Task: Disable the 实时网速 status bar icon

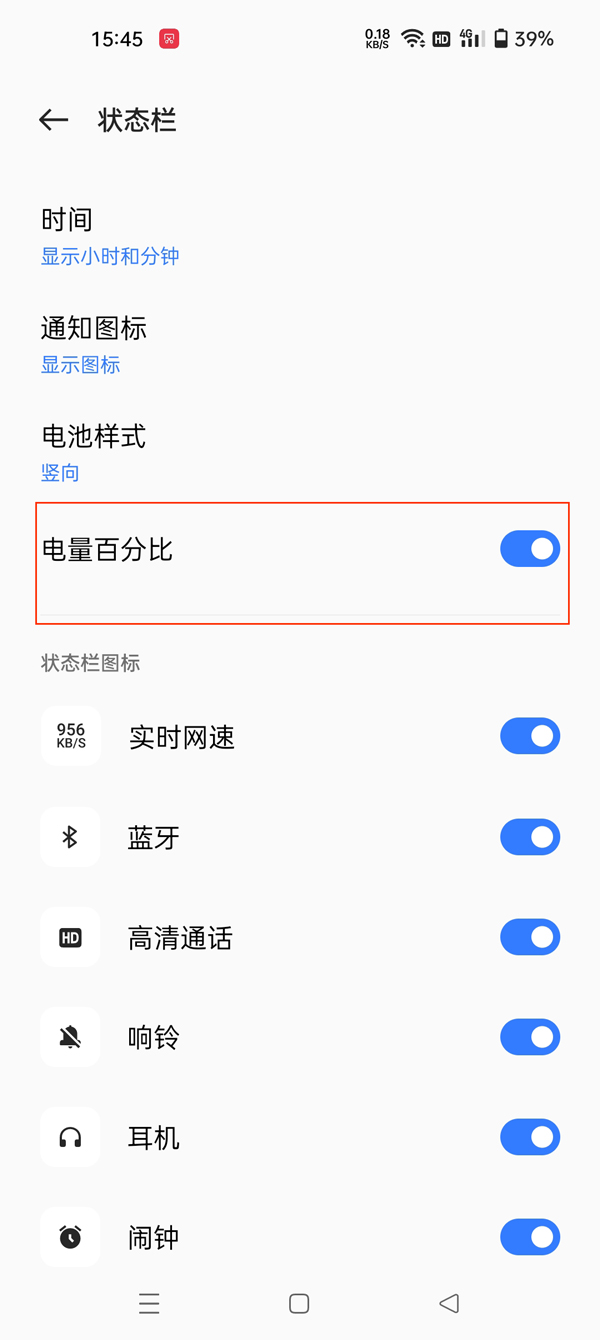Action: tap(529, 737)
